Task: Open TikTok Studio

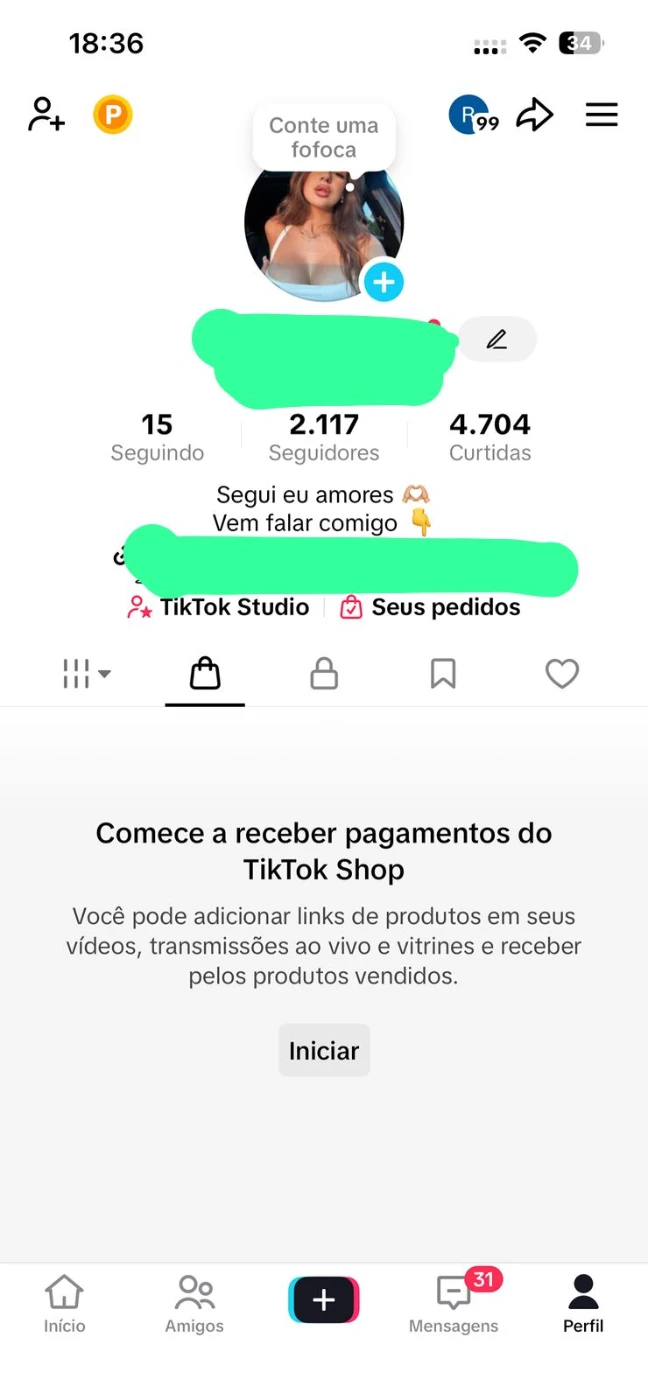Action: coord(219,607)
